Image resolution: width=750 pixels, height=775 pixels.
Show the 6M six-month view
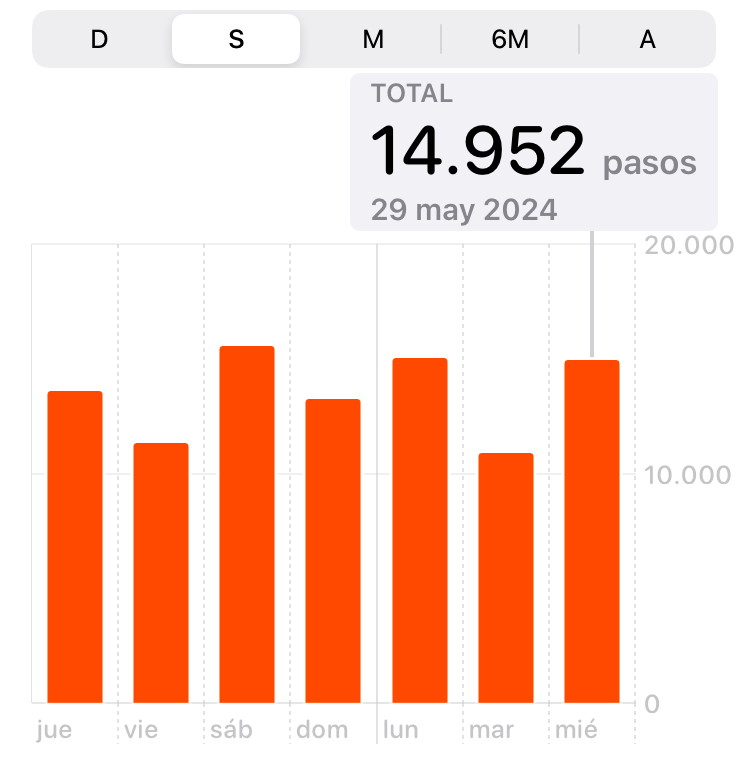[510, 40]
